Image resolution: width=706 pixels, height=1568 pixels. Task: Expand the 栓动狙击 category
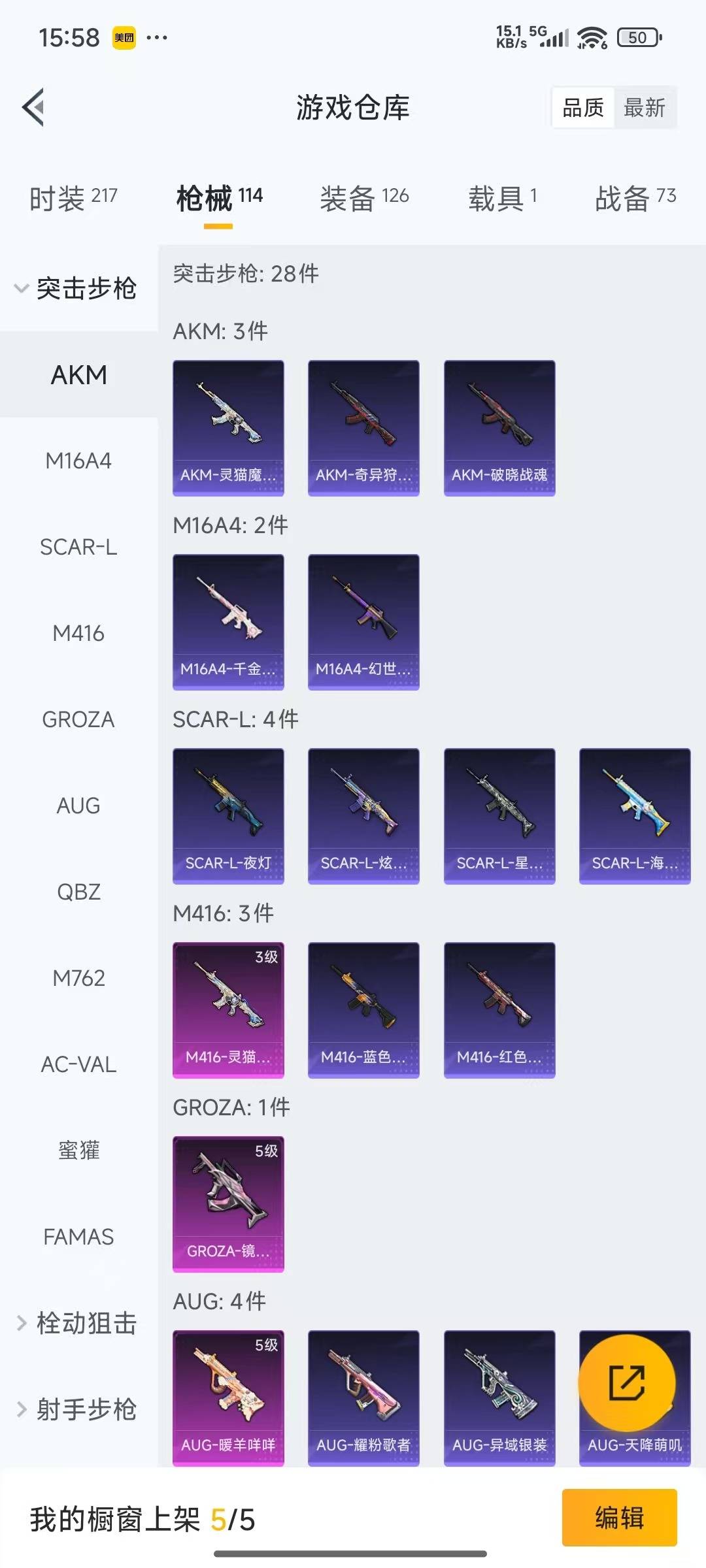tap(77, 1323)
